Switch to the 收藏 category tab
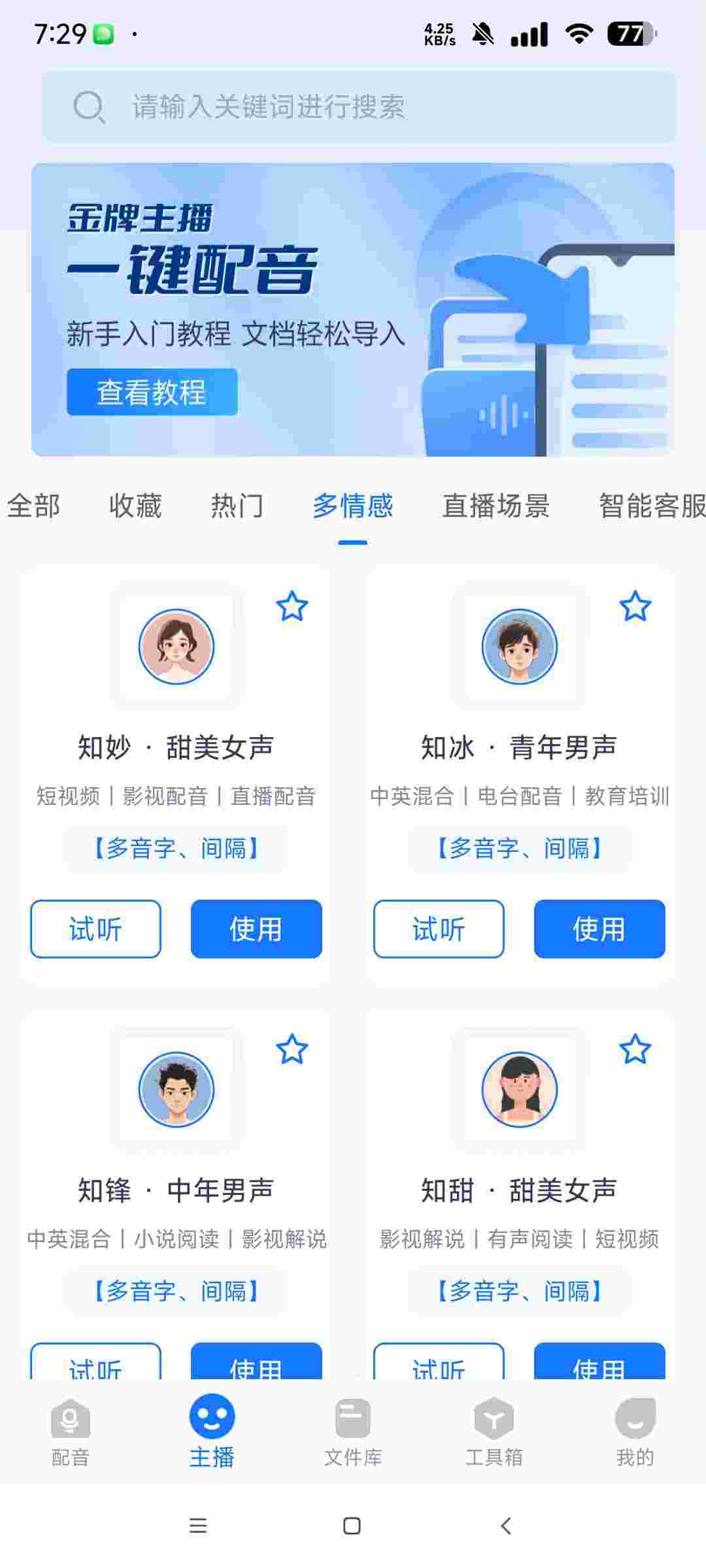Screen dimensions: 706x1568 (135, 506)
